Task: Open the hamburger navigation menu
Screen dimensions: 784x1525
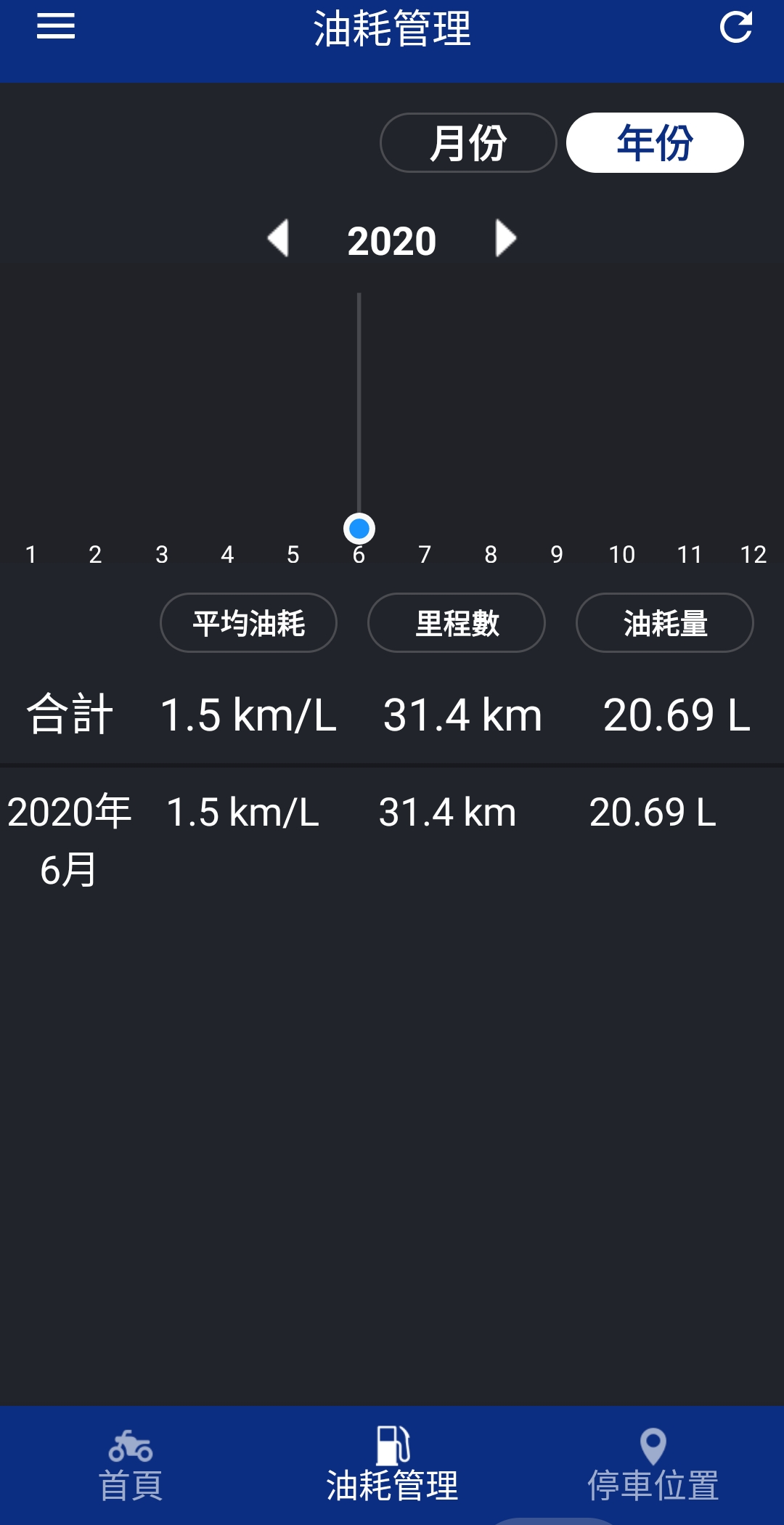Action: coord(54,28)
